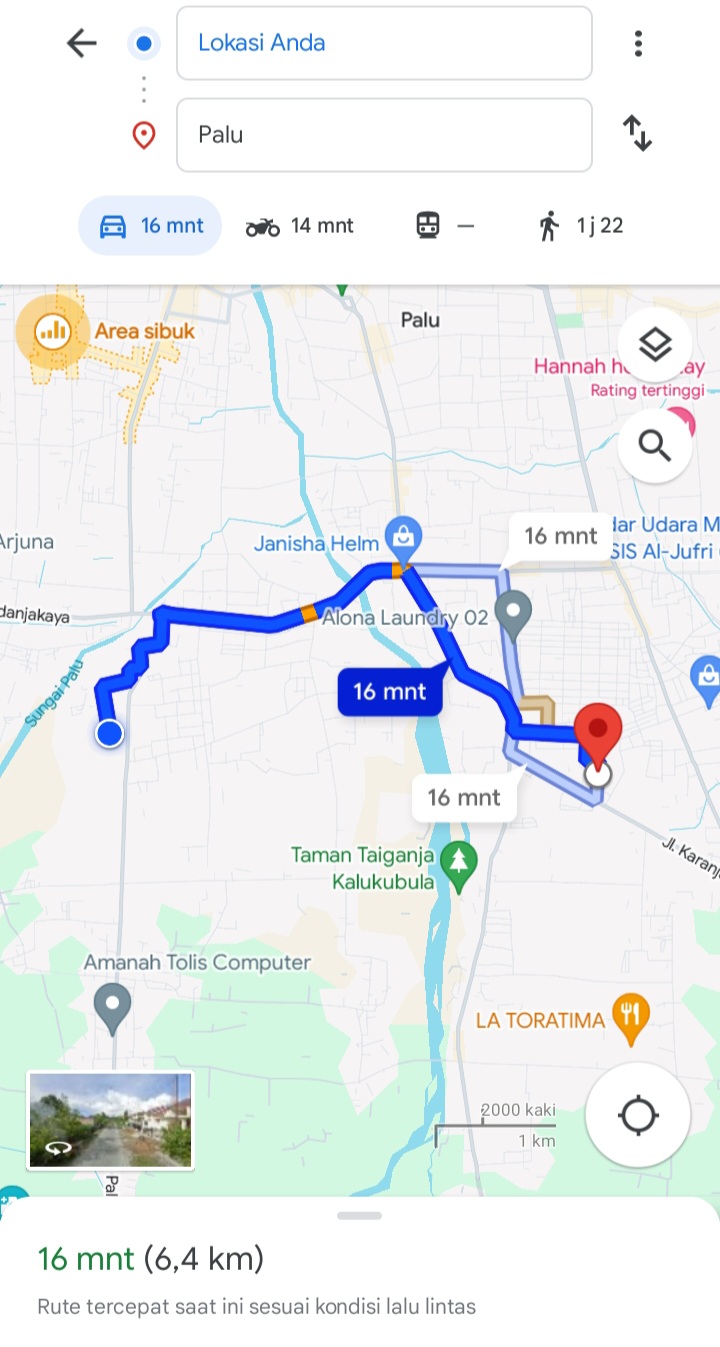Expand the route details bottom sheet handle
Viewport: 720px width, 1347px height.
pos(360,1216)
